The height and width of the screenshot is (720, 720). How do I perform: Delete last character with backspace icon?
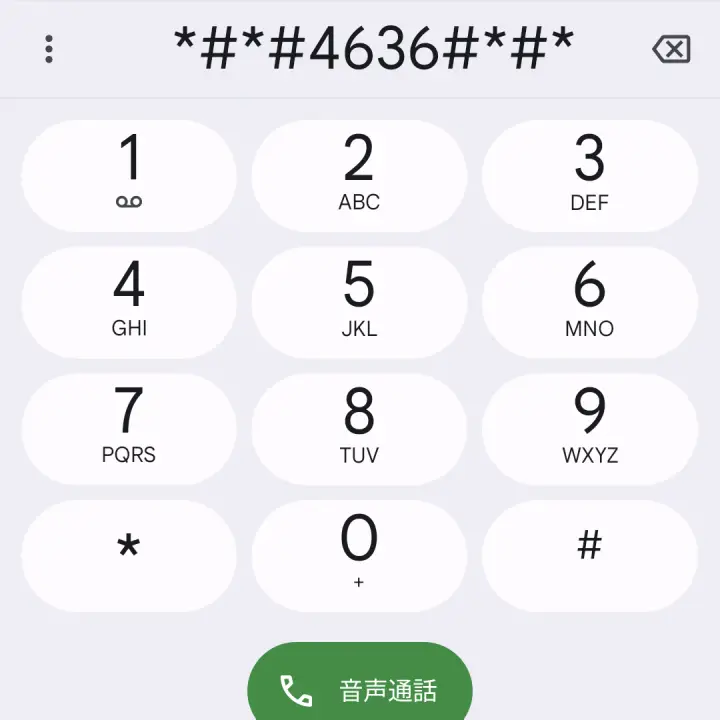coord(670,49)
